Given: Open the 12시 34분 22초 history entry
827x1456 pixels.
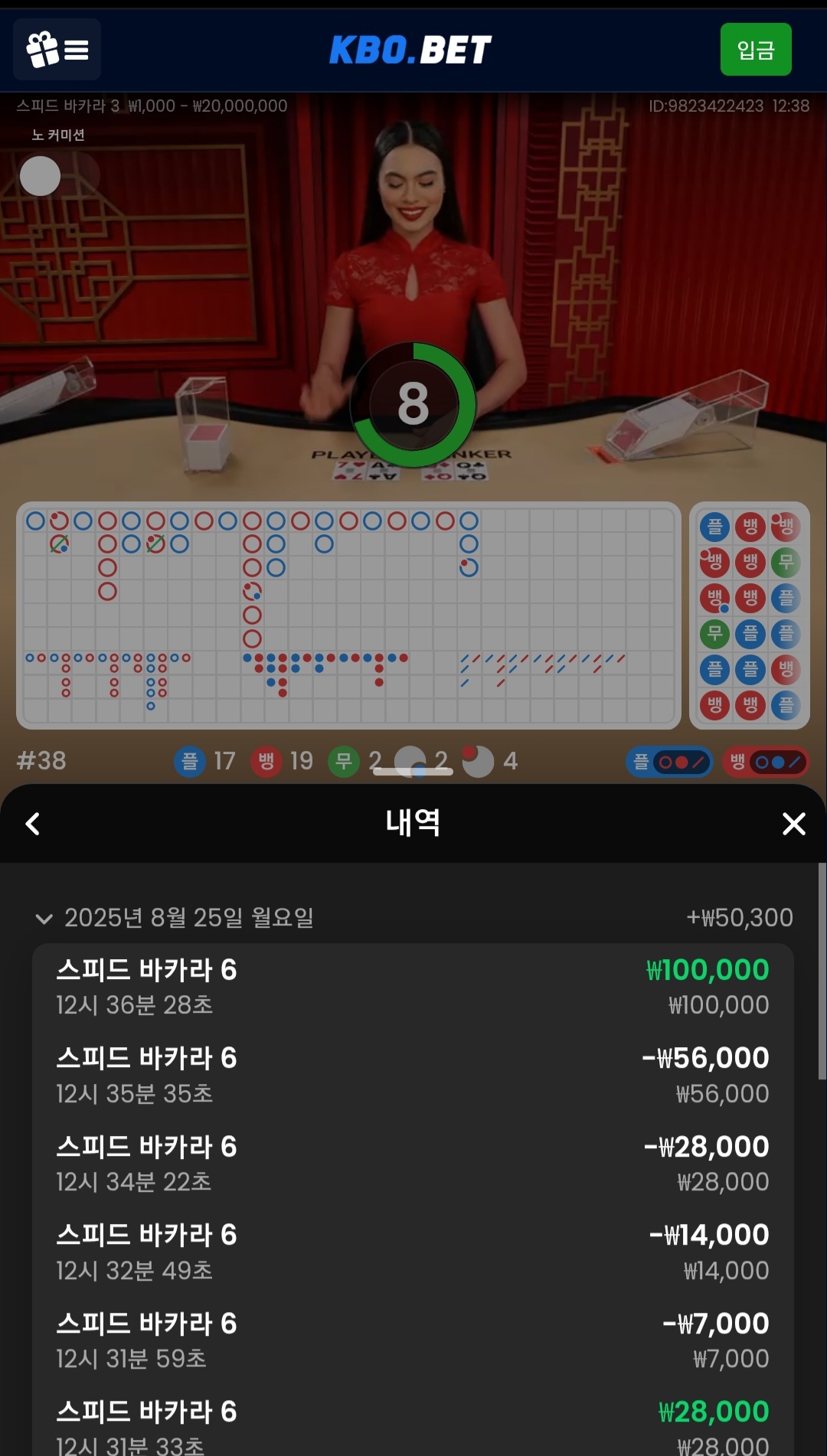Looking at the screenshot, I should point(412,1164).
